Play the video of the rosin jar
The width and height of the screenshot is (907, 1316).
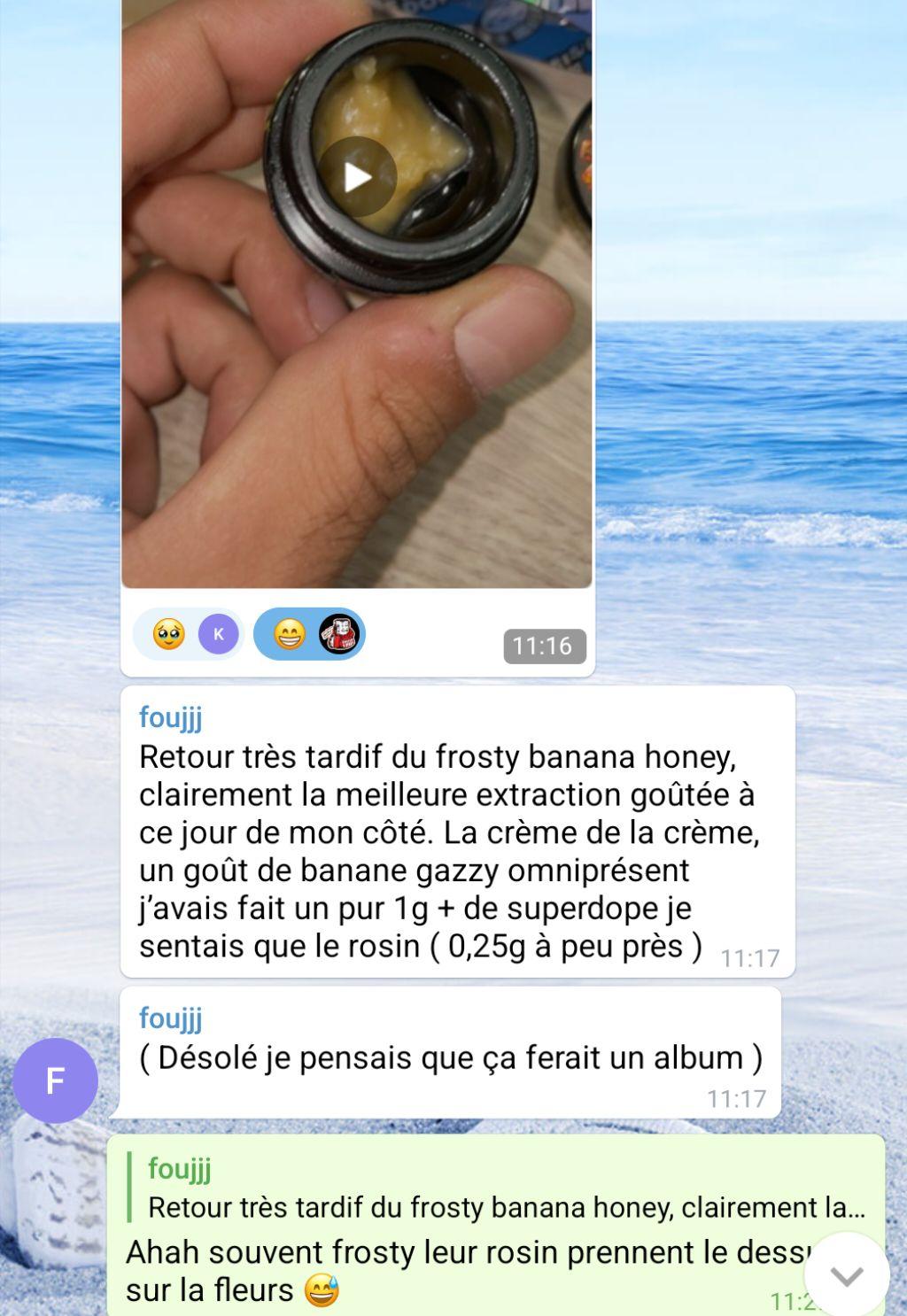tap(357, 177)
